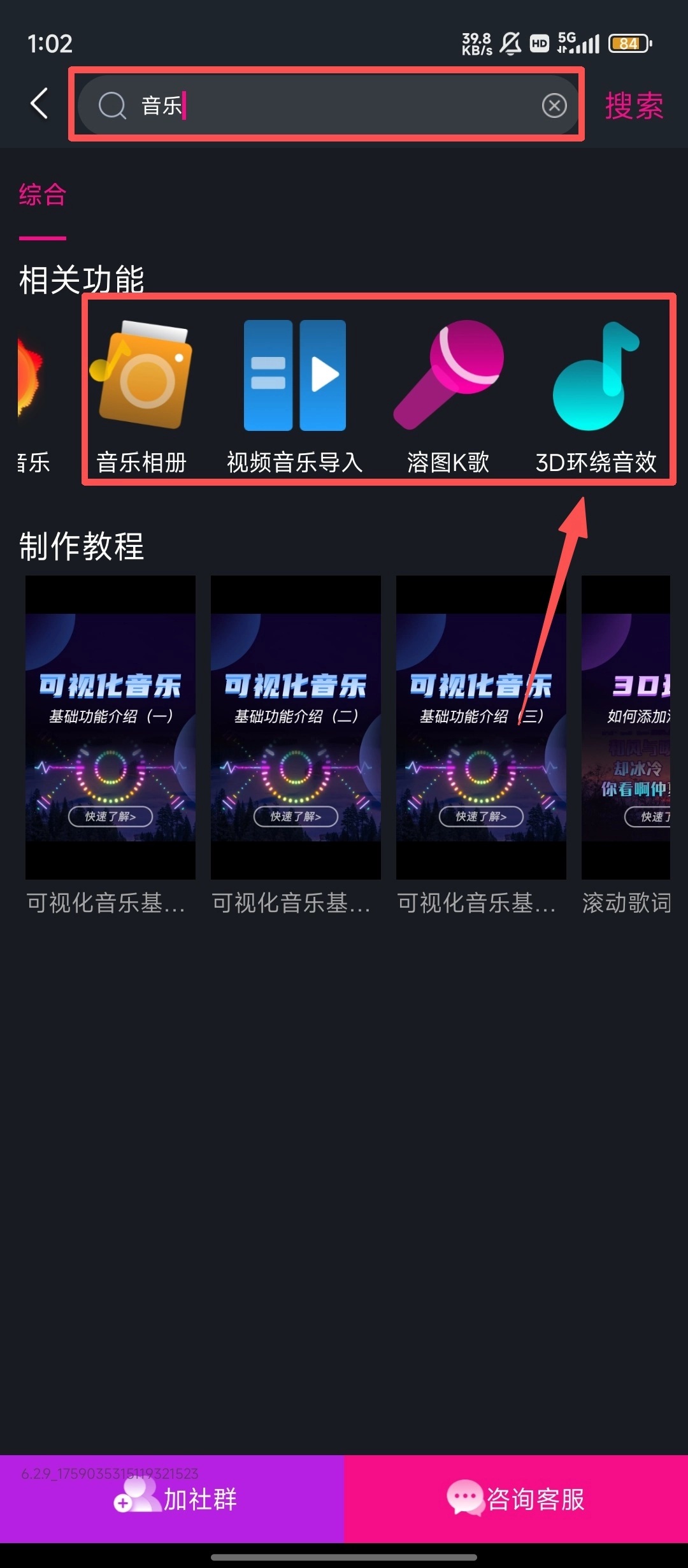The image size is (688, 1568).
Task: Tap the search field containing 音乐
Action: click(319, 105)
